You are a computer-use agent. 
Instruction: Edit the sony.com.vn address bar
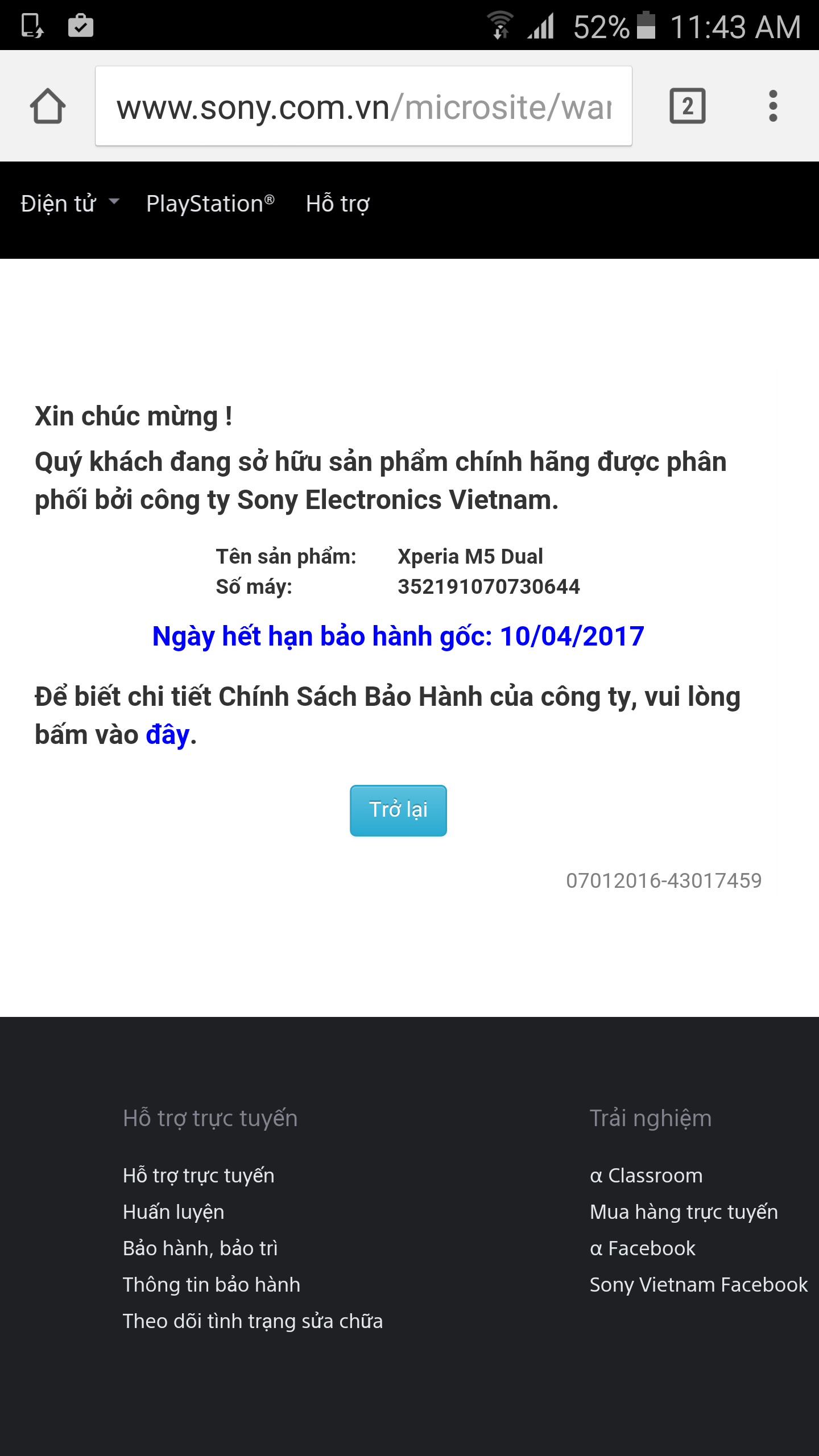[363, 106]
